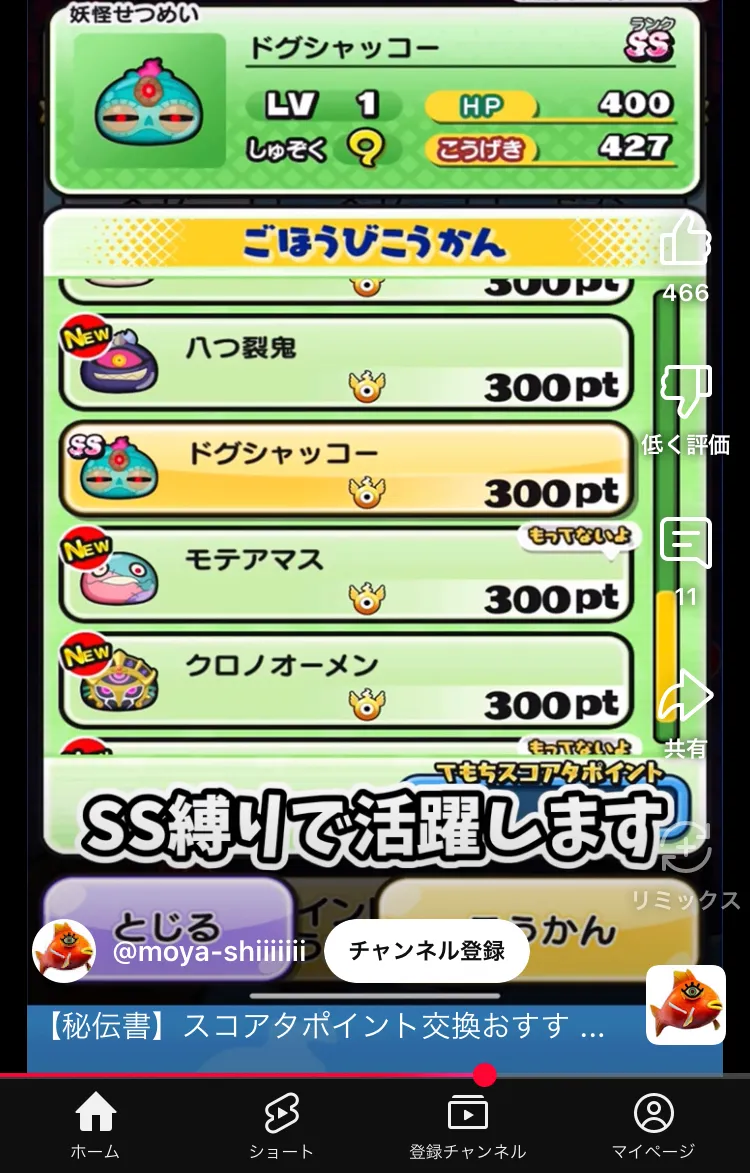The height and width of the screenshot is (1173, 750).
Task: Open the sound thumbnail with the fish
Action: 686,1004
